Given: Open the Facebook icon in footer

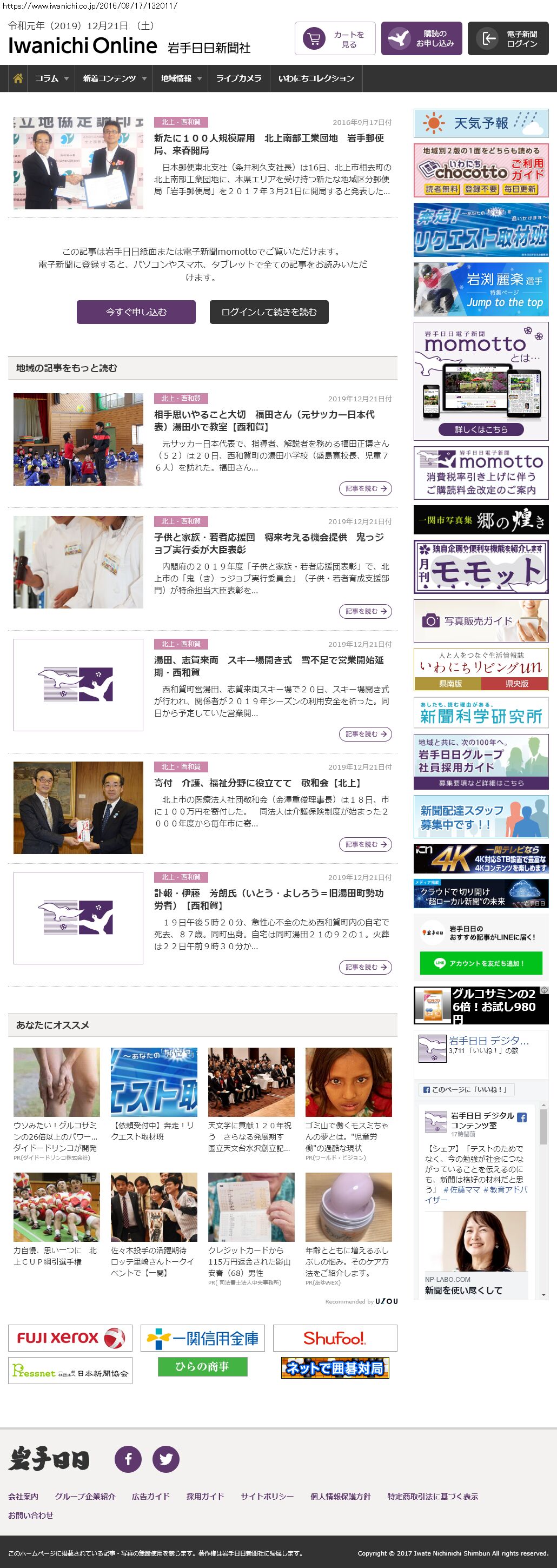Looking at the screenshot, I should (x=128, y=1459).
